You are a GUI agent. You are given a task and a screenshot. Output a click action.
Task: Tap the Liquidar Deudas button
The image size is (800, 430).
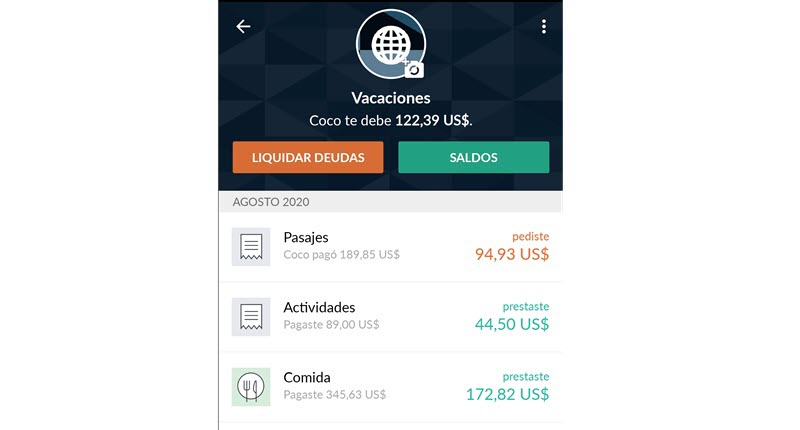click(x=308, y=157)
